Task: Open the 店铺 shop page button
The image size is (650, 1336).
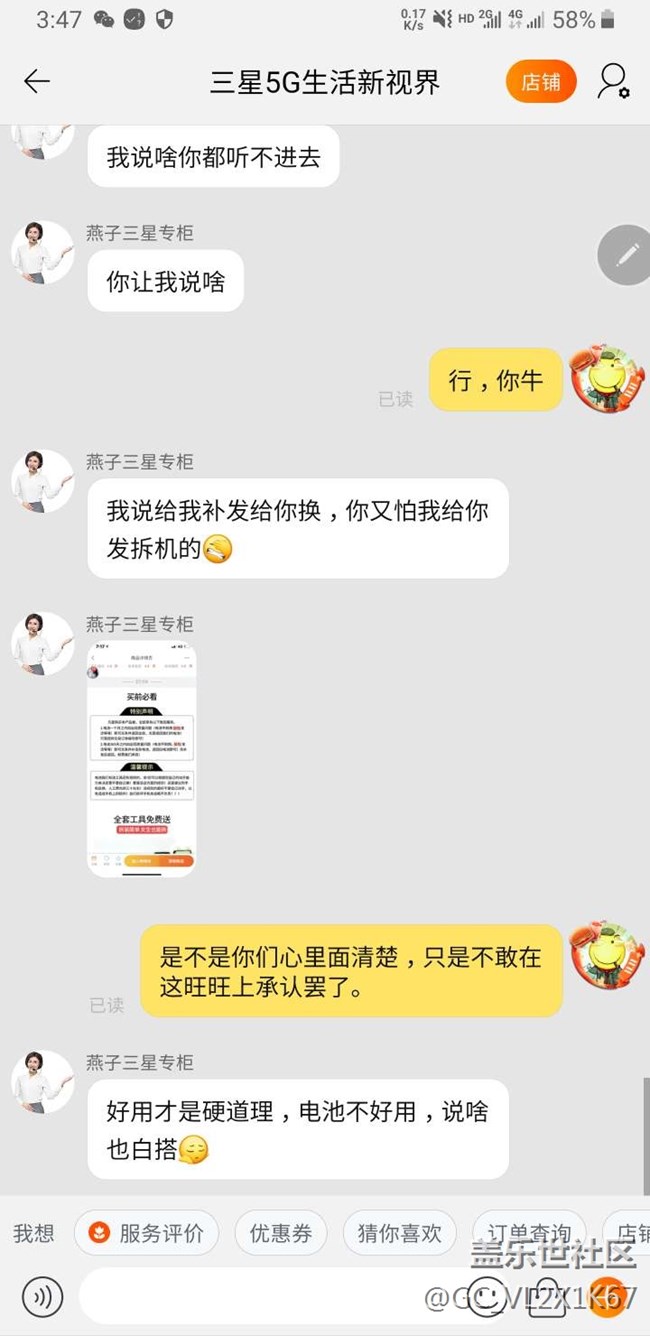Action: point(541,82)
